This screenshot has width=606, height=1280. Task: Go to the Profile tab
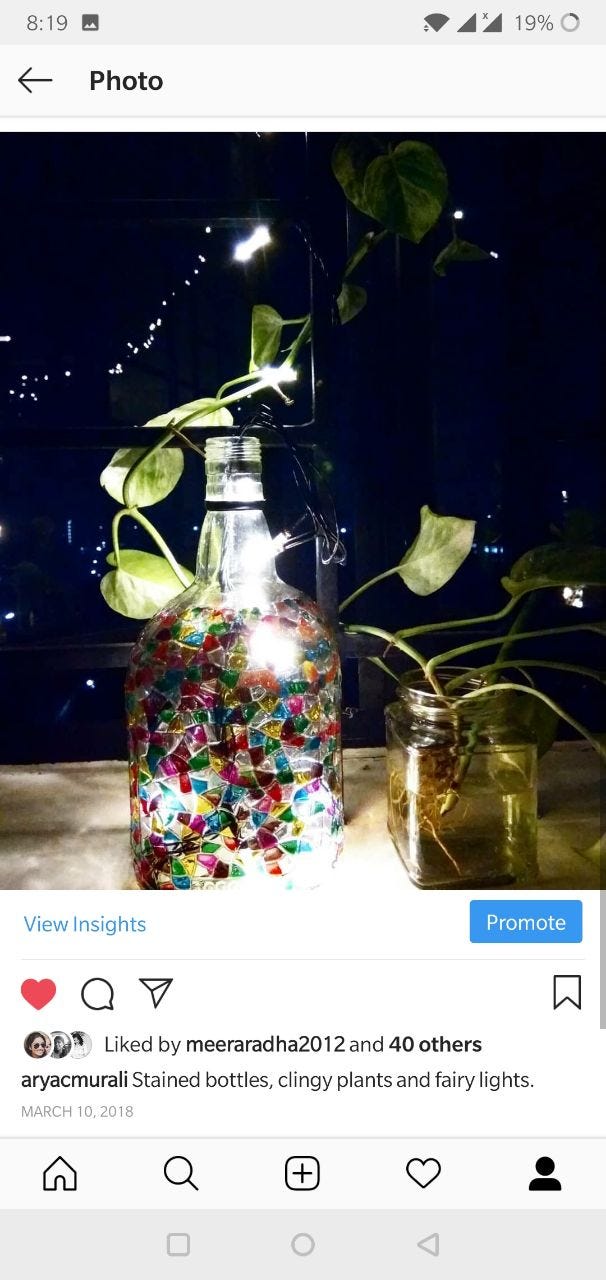point(545,1173)
